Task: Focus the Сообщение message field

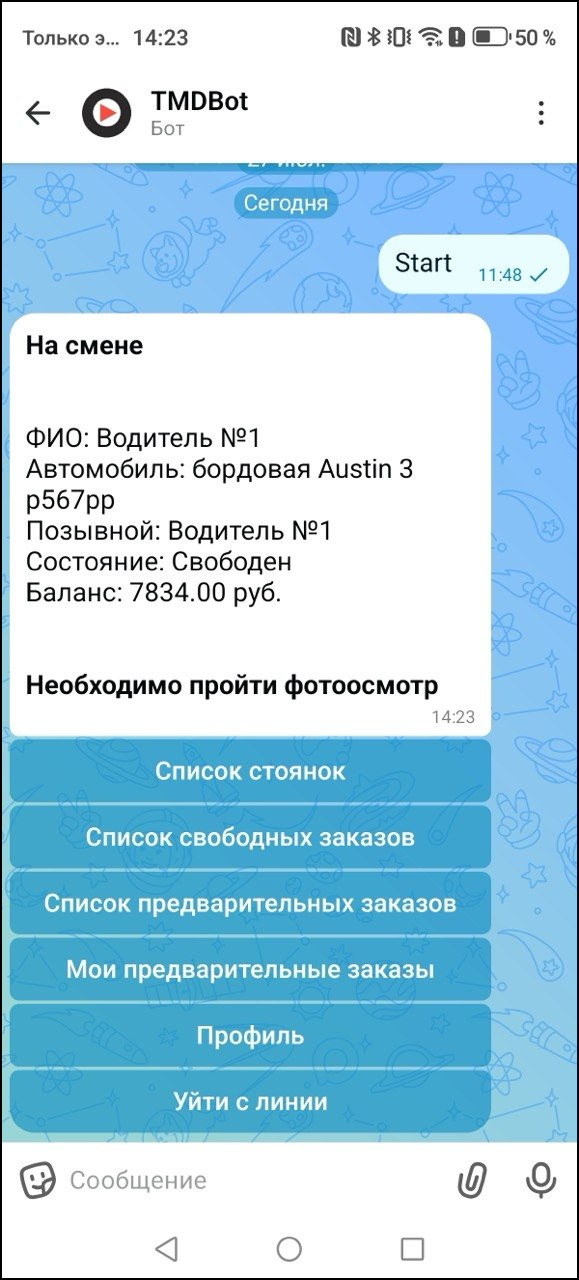Action: tap(250, 1180)
